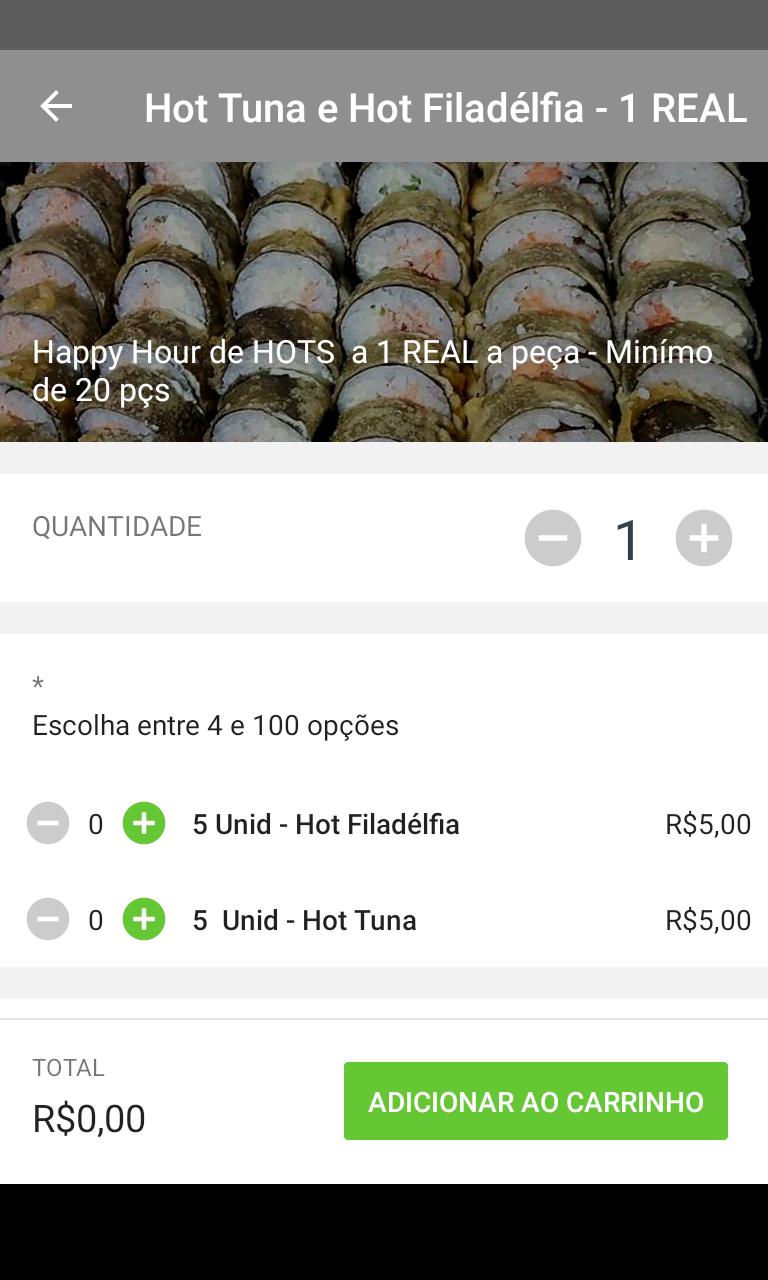Remove one 5 Unid - Hot Filadélfia
The width and height of the screenshot is (768, 1280).
(x=48, y=824)
